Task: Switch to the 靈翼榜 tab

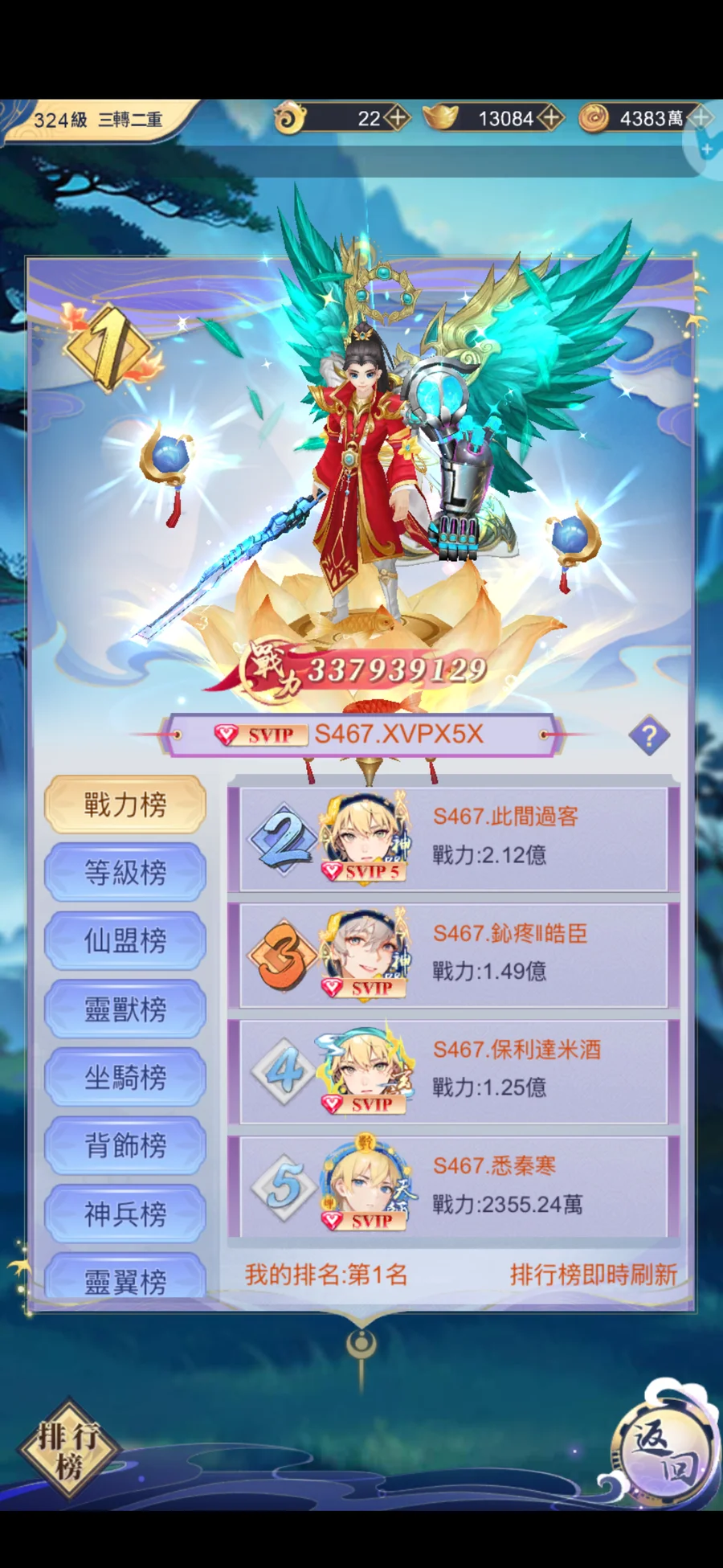Action: (125, 1276)
